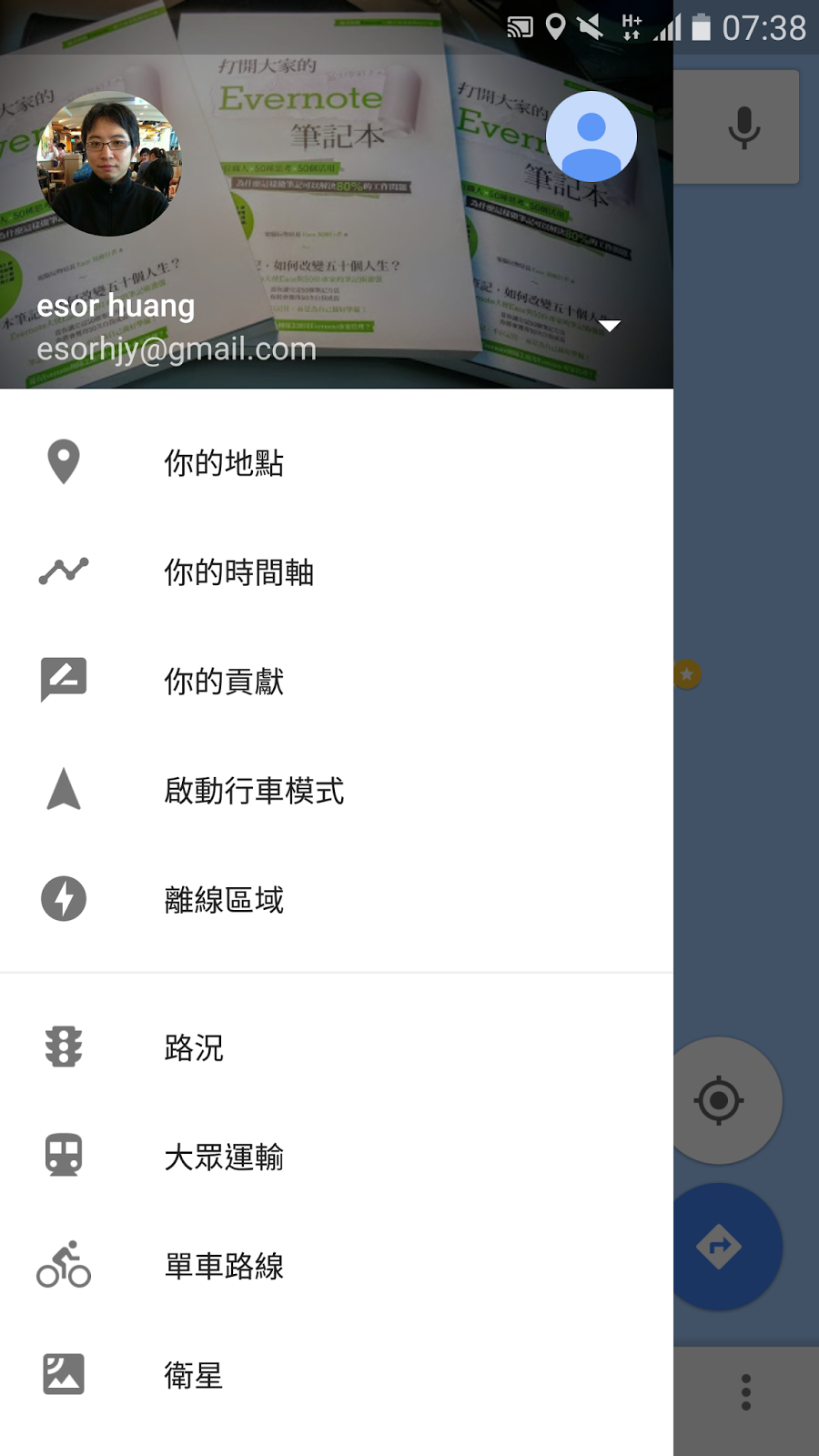Start driving mode 啟動行車模式

point(254,791)
